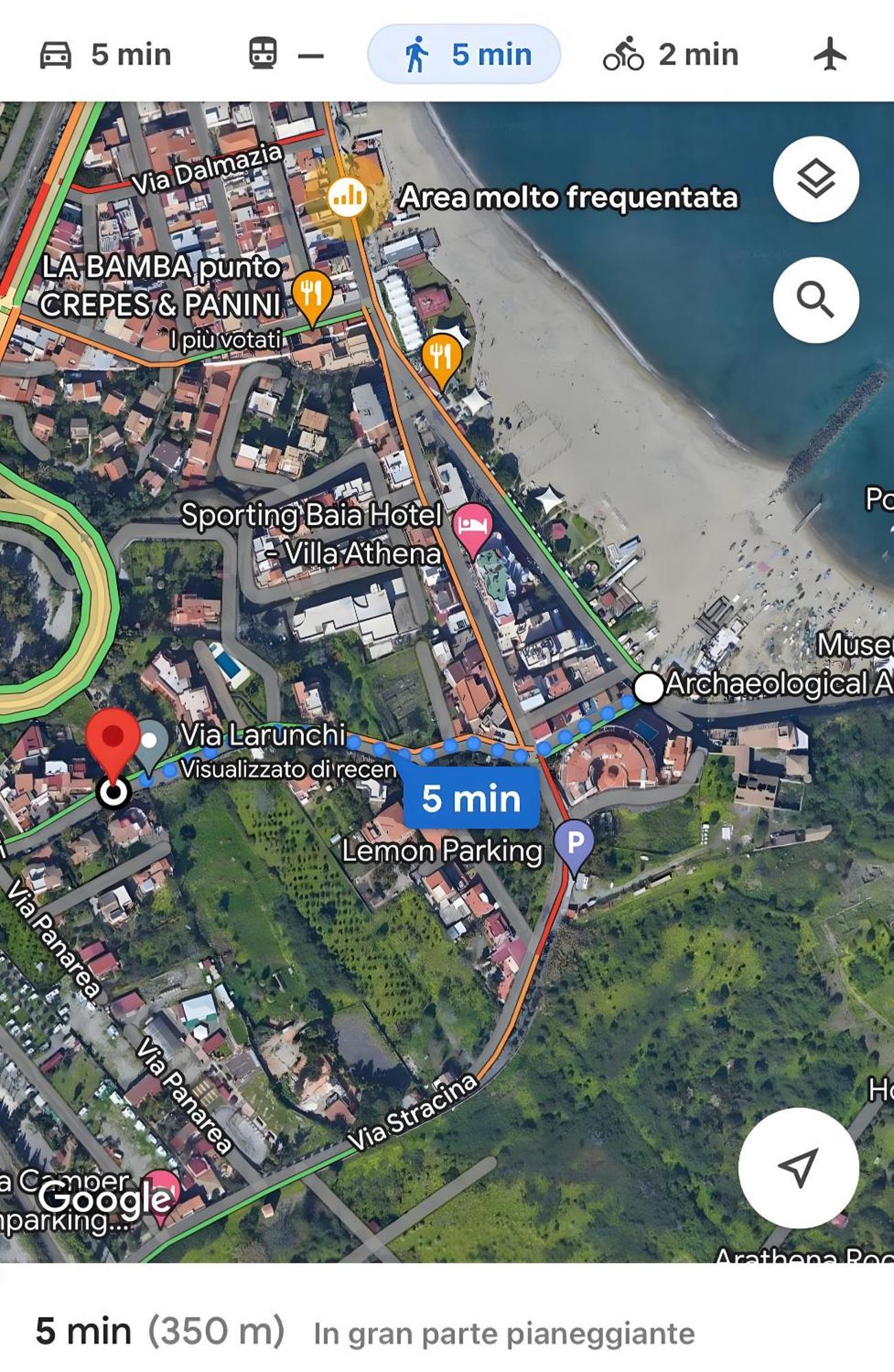Tap the red destination pin

[x=113, y=741]
